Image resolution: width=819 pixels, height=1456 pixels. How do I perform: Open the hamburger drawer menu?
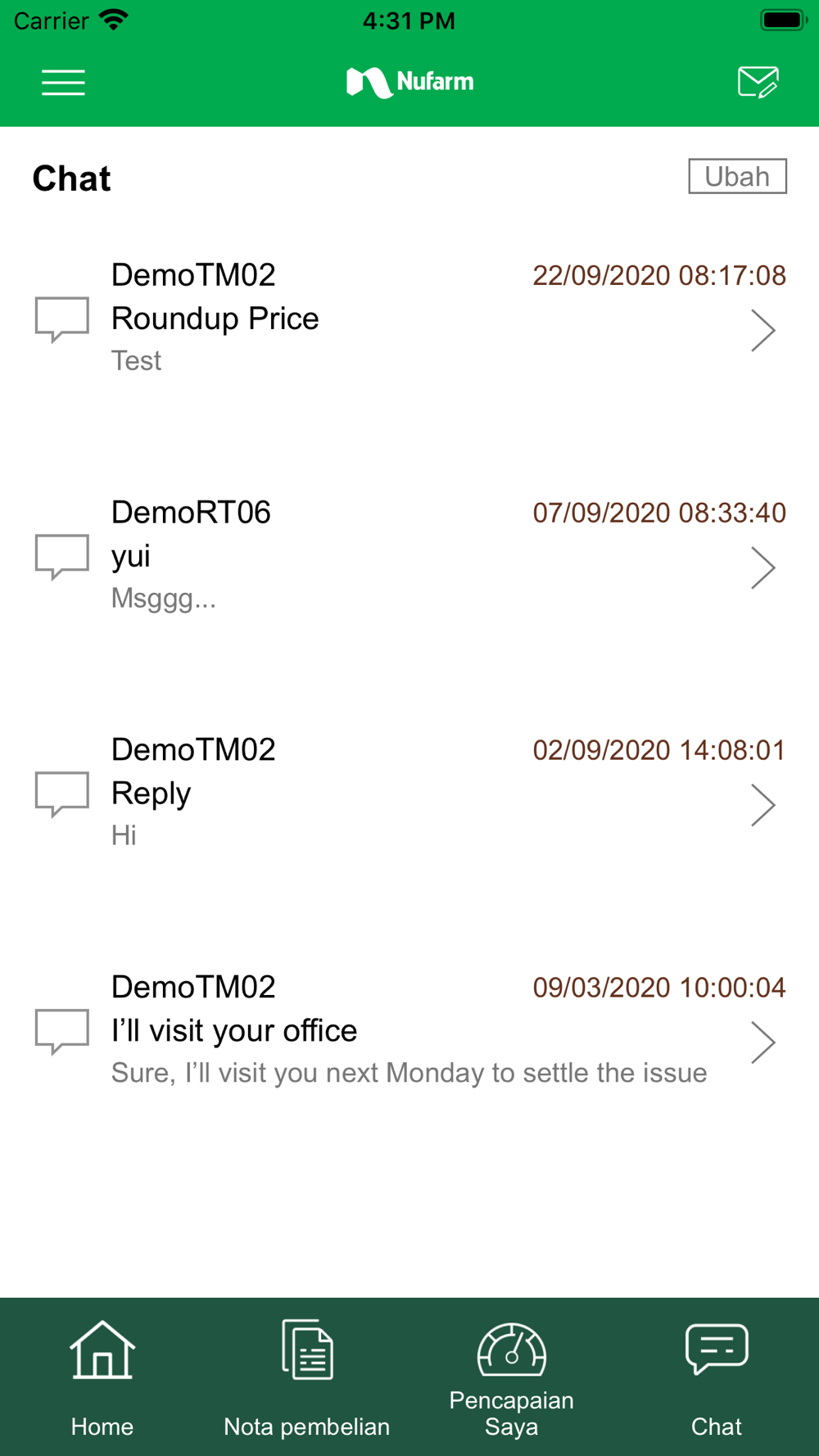coord(63,83)
